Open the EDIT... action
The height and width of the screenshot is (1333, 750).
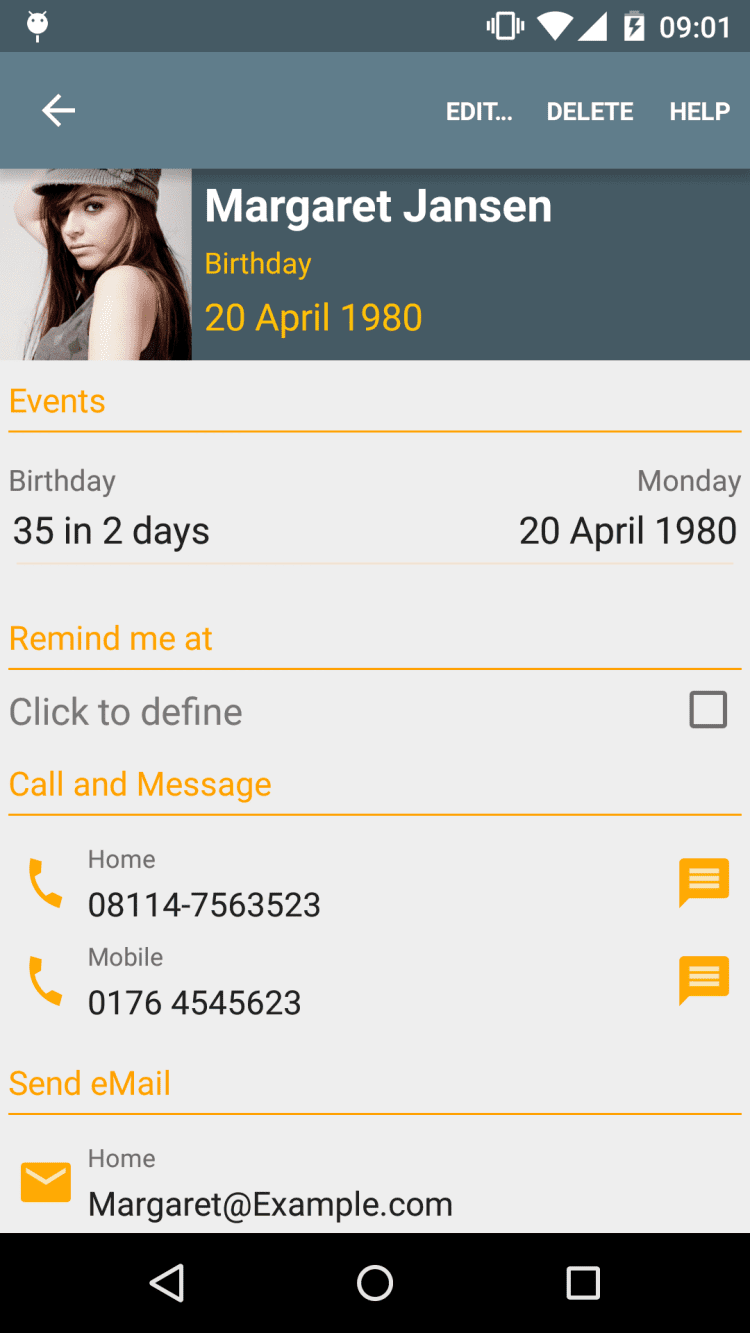click(479, 112)
